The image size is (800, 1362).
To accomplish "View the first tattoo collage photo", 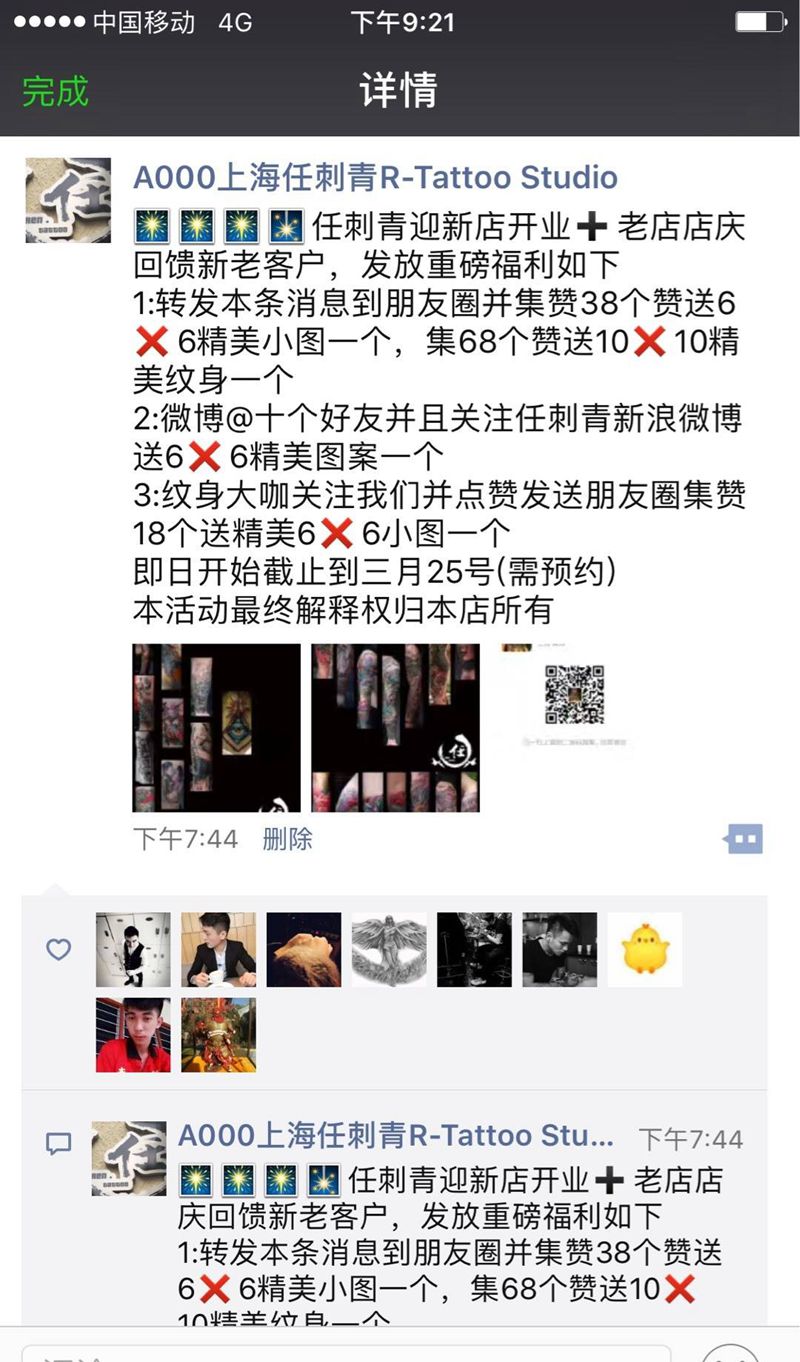I will 216,727.
